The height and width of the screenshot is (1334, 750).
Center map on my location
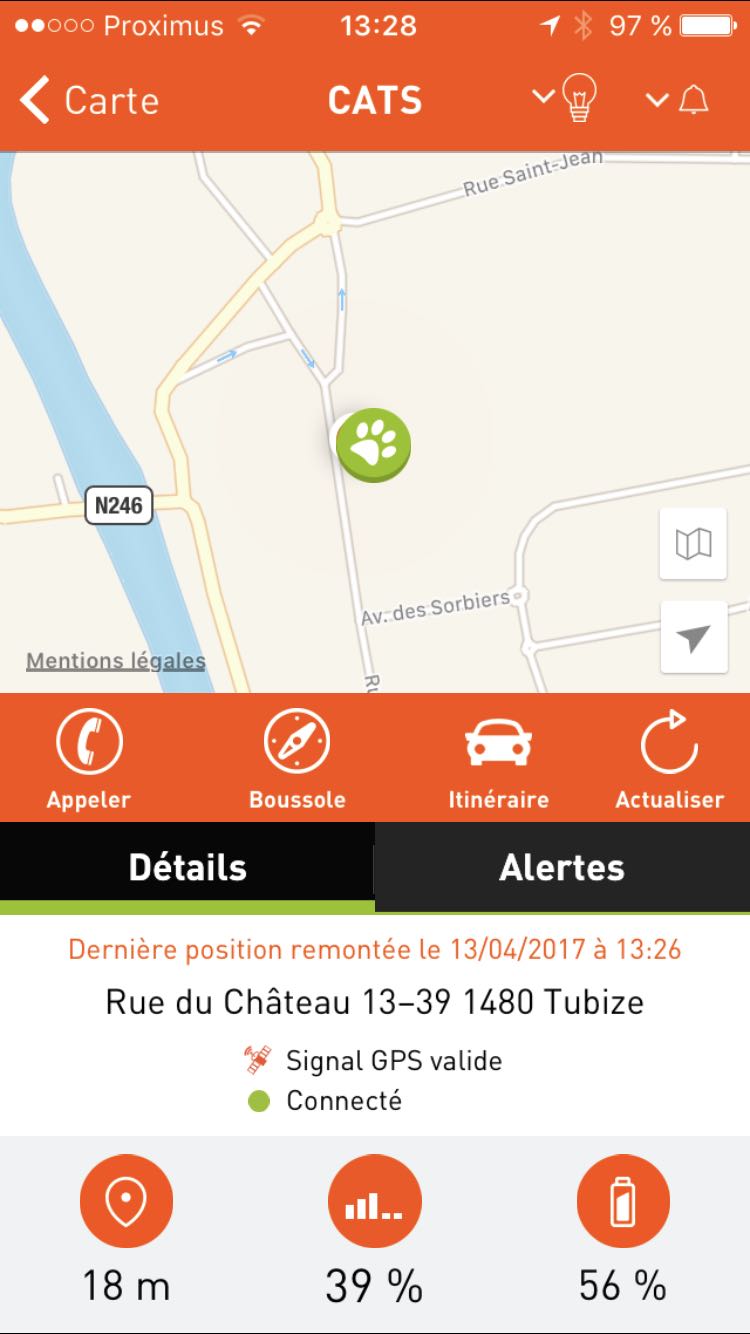pos(693,637)
